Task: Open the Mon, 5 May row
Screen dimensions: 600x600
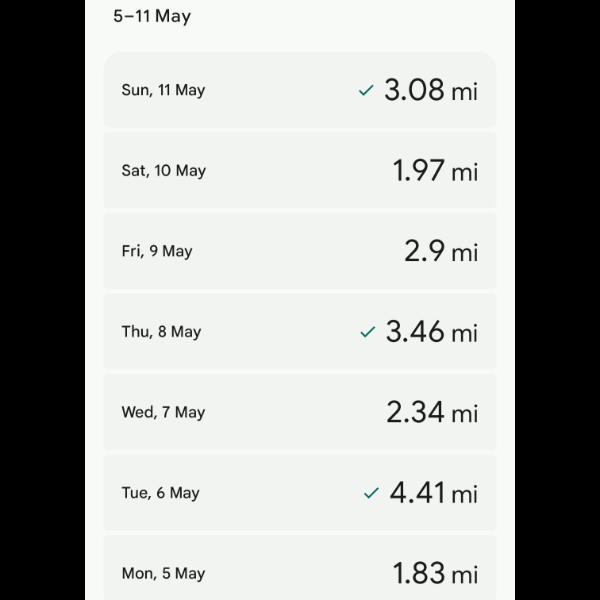Action: [300, 571]
